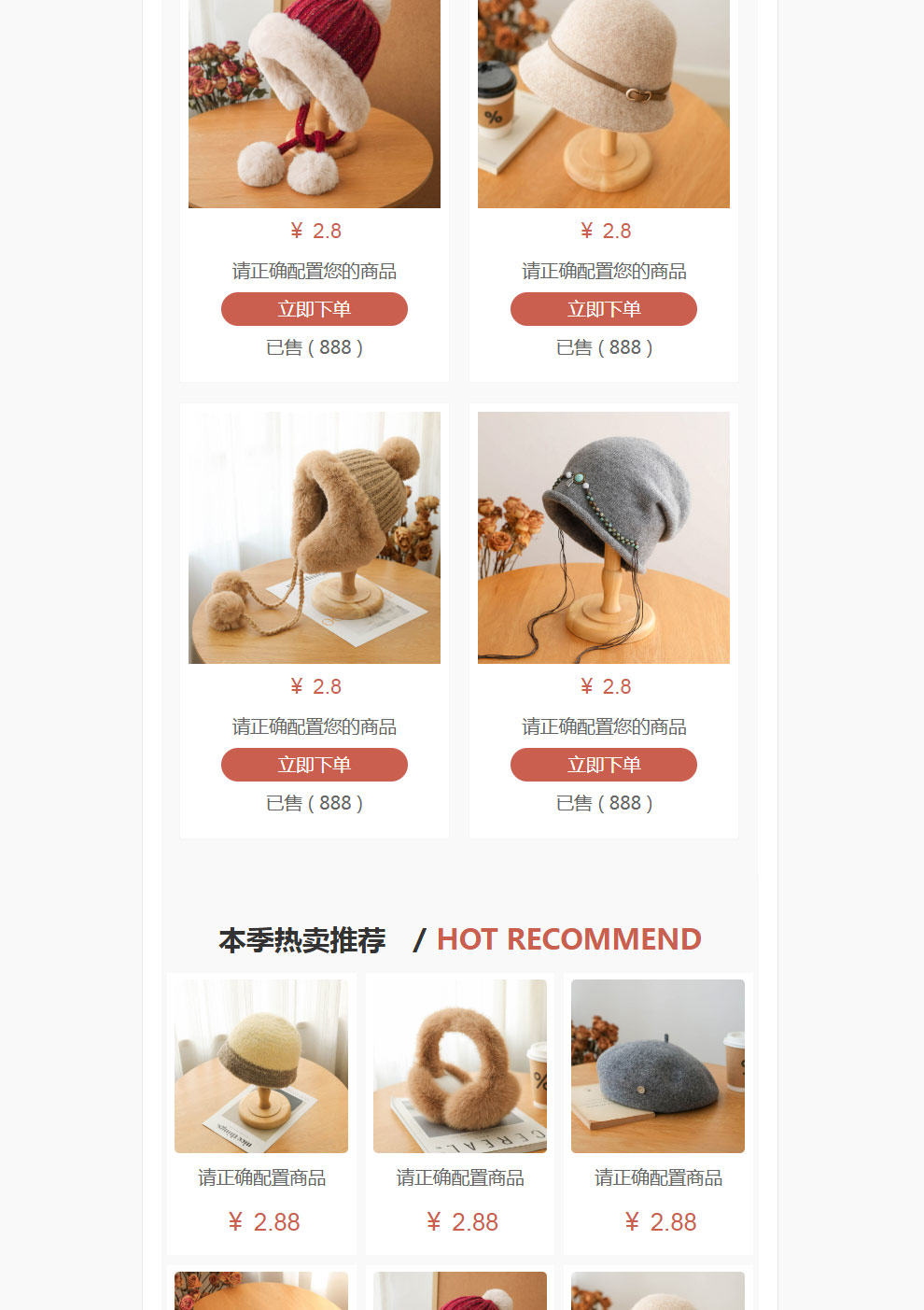Order the gray beaded beanie now

[603, 765]
